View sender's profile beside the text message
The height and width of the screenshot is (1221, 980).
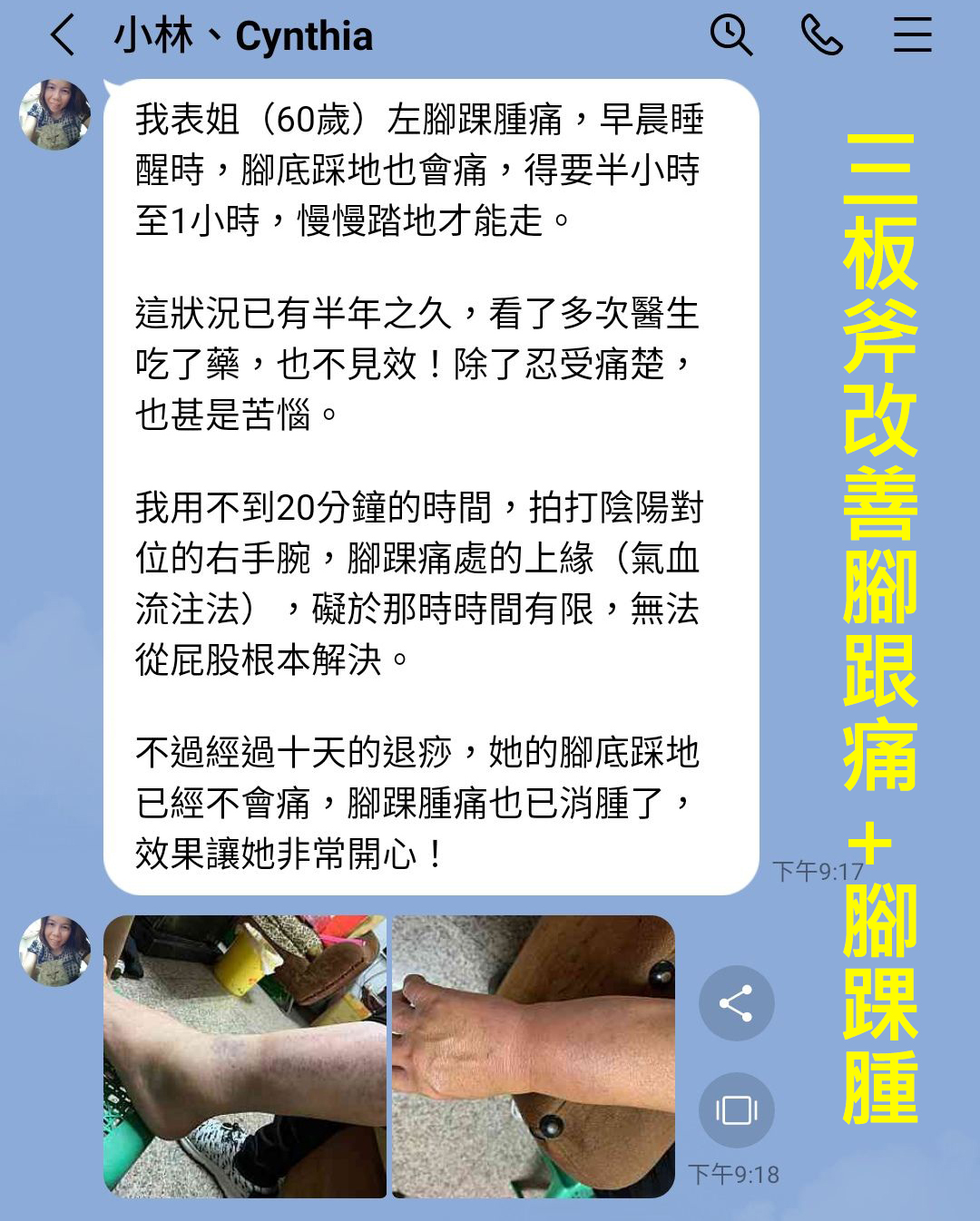55,114
